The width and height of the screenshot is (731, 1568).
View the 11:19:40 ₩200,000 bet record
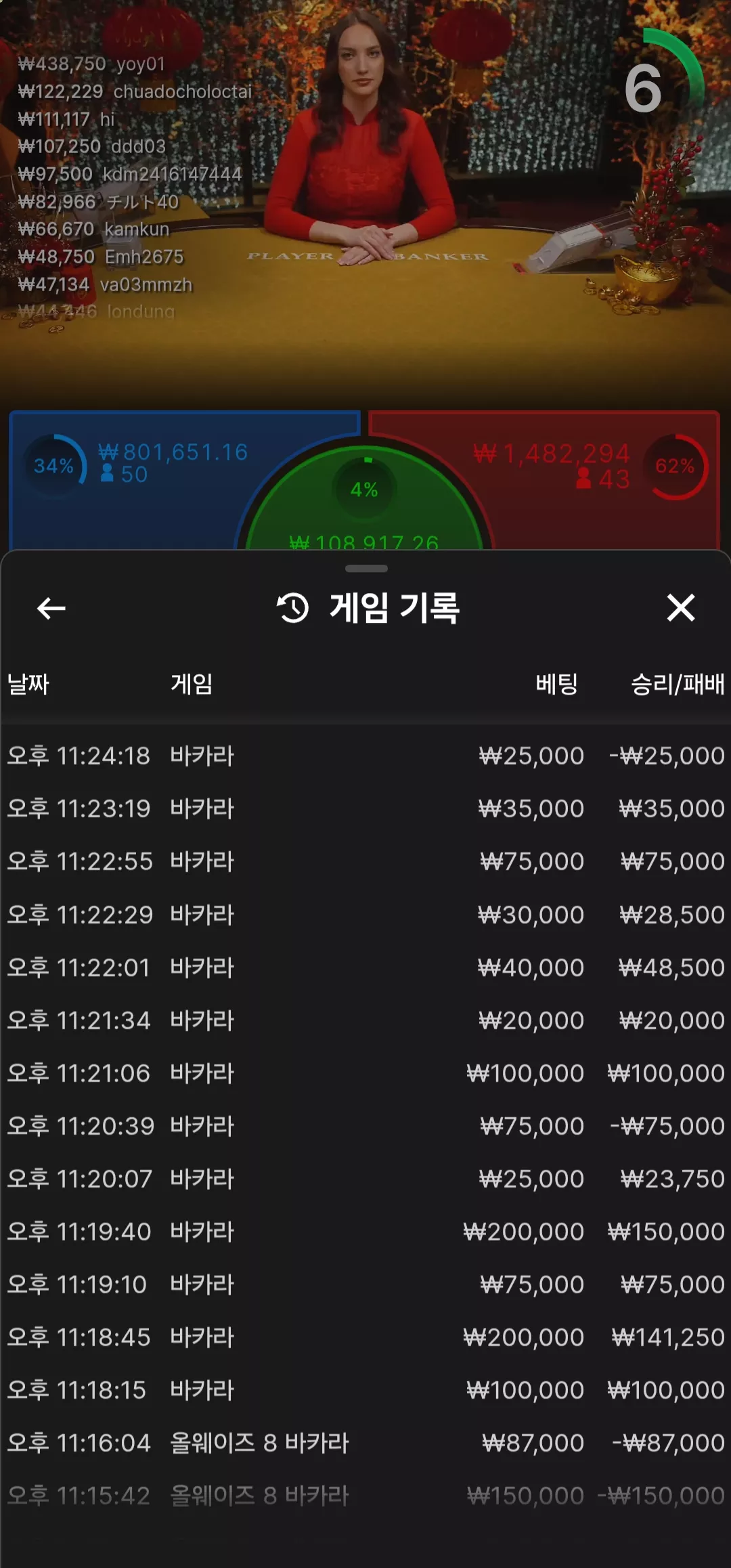click(365, 1232)
